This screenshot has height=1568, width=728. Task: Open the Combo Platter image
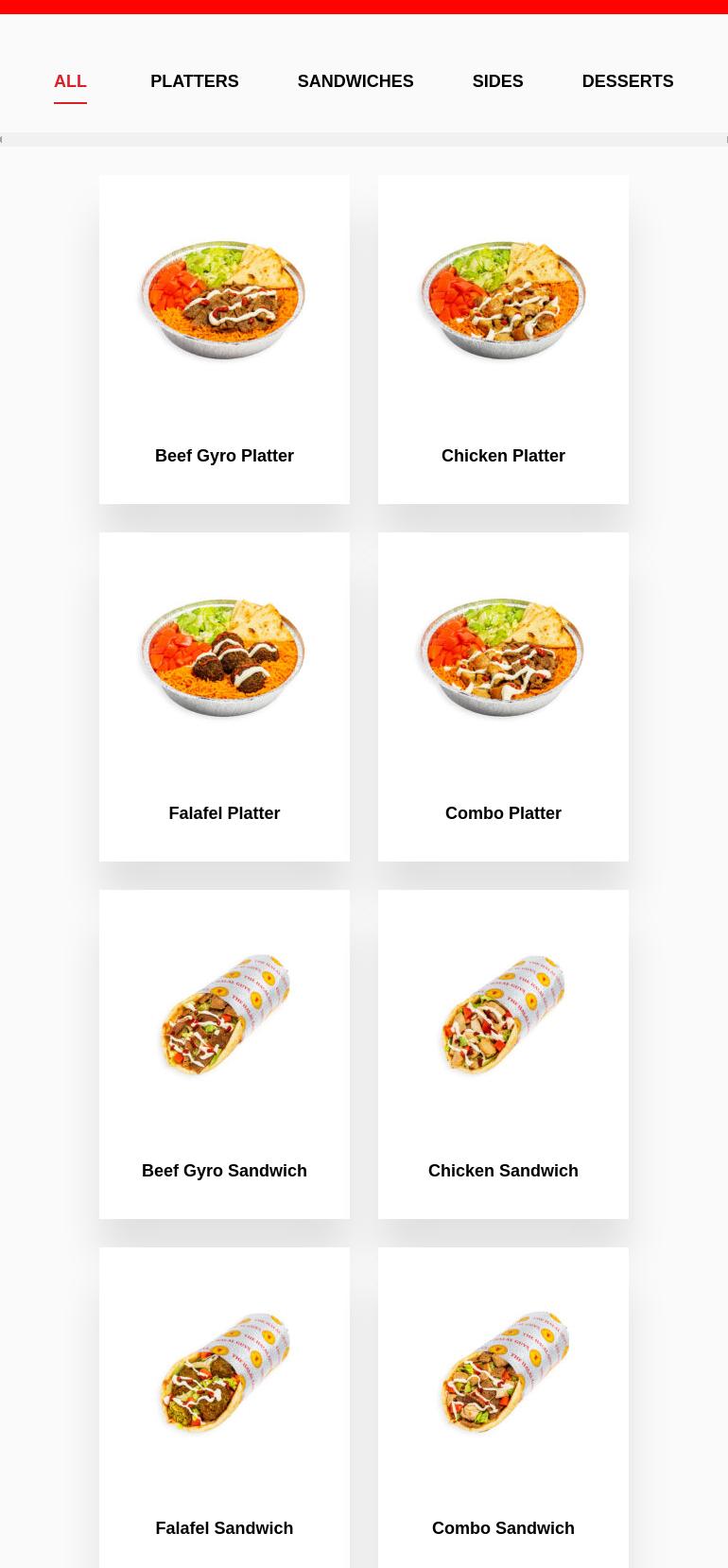point(503,655)
